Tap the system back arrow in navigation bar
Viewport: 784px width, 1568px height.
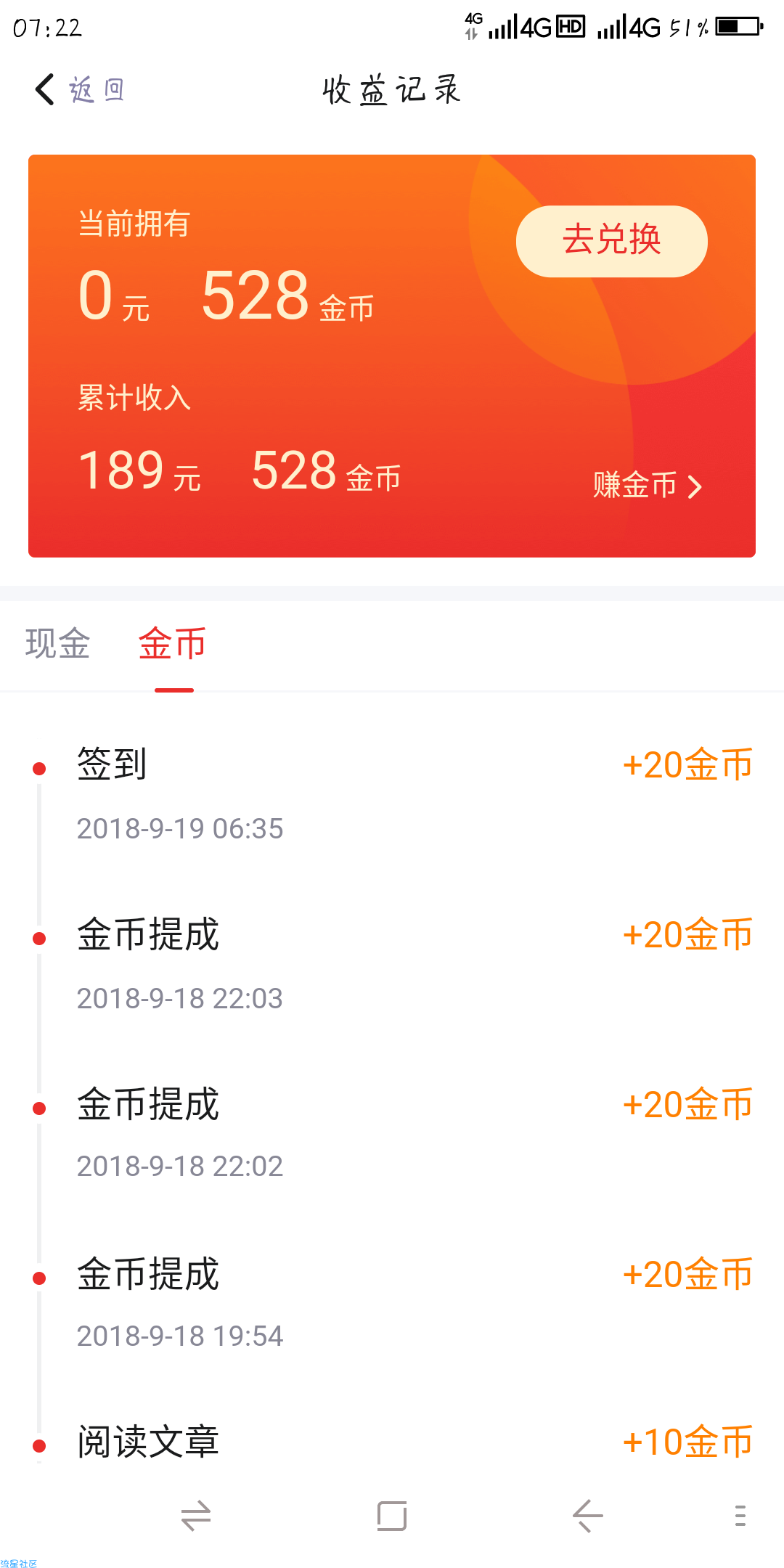point(587,1516)
